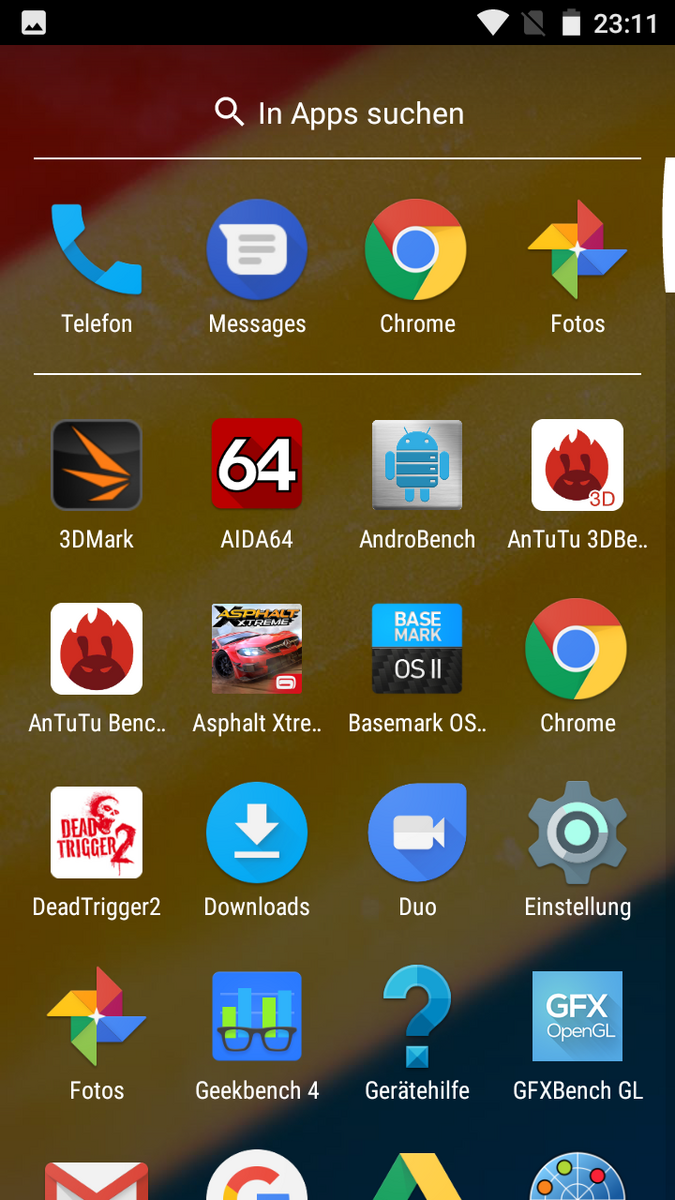Open the In Apps suchen search field
The width and height of the screenshot is (675, 1200).
(337, 113)
